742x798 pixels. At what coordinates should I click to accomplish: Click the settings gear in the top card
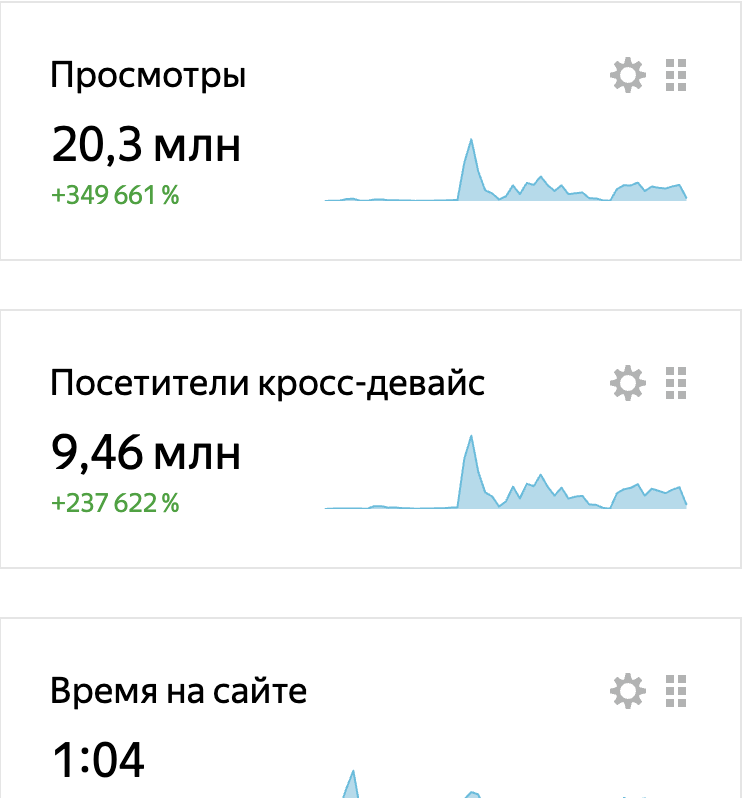tap(626, 74)
